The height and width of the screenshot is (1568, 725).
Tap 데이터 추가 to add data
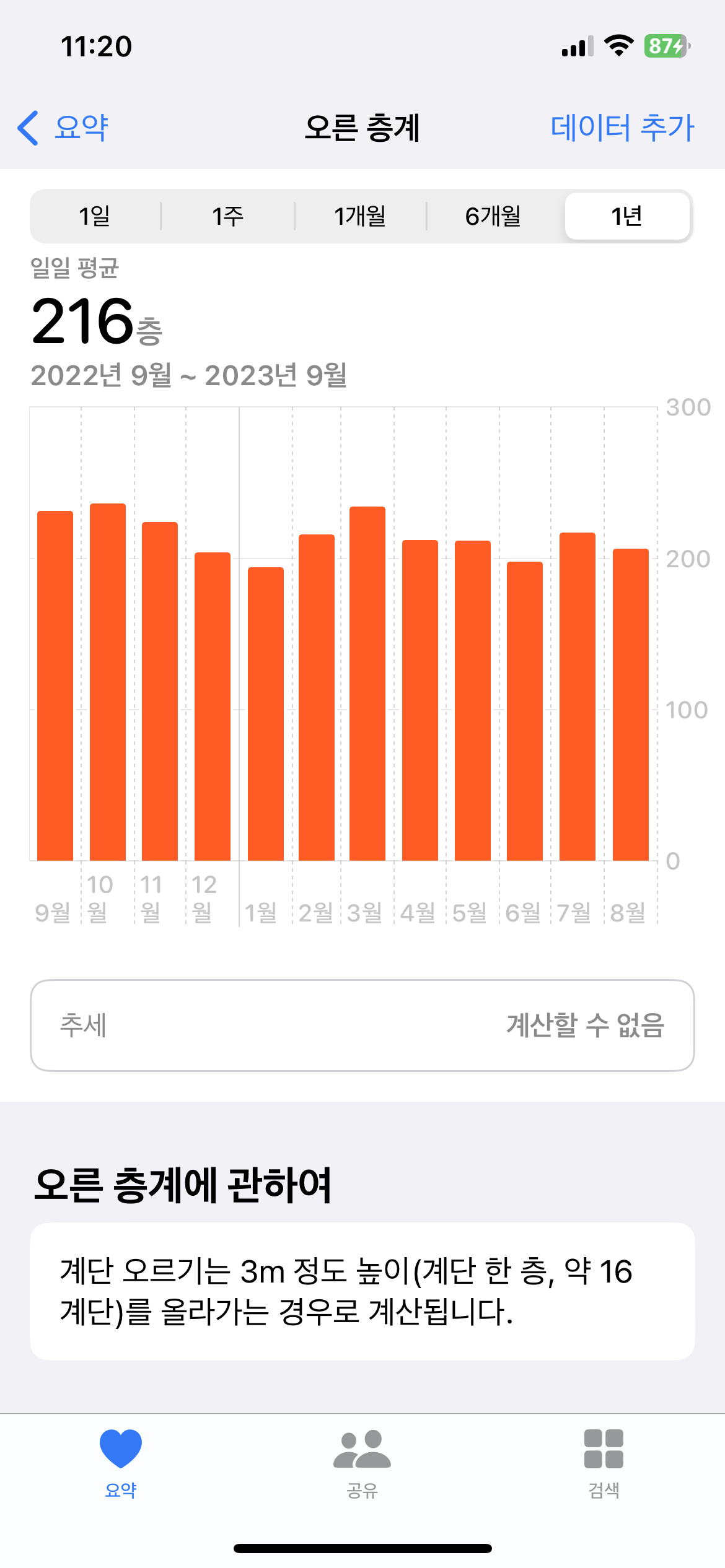(x=622, y=128)
